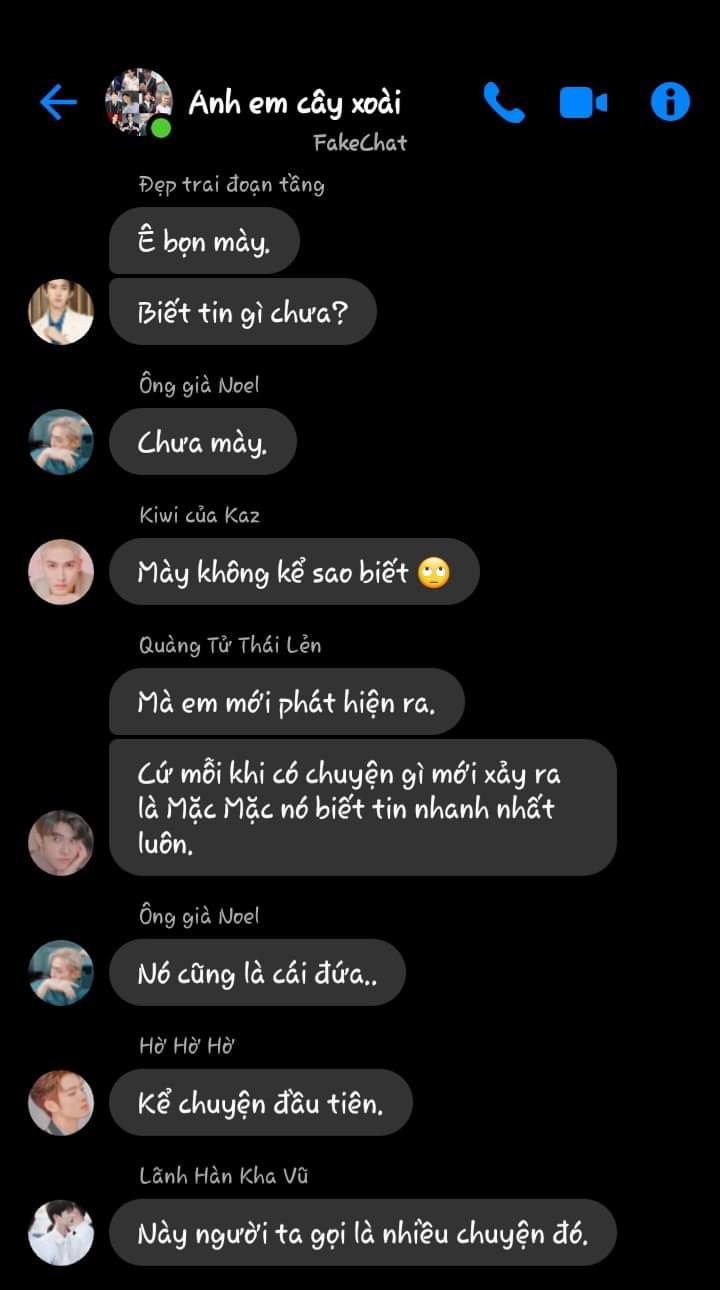The width and height of the screenshot is (720, 1290).
Task: View the avatar of Quàng Tử Thái Lẻn
Action: 61,842
